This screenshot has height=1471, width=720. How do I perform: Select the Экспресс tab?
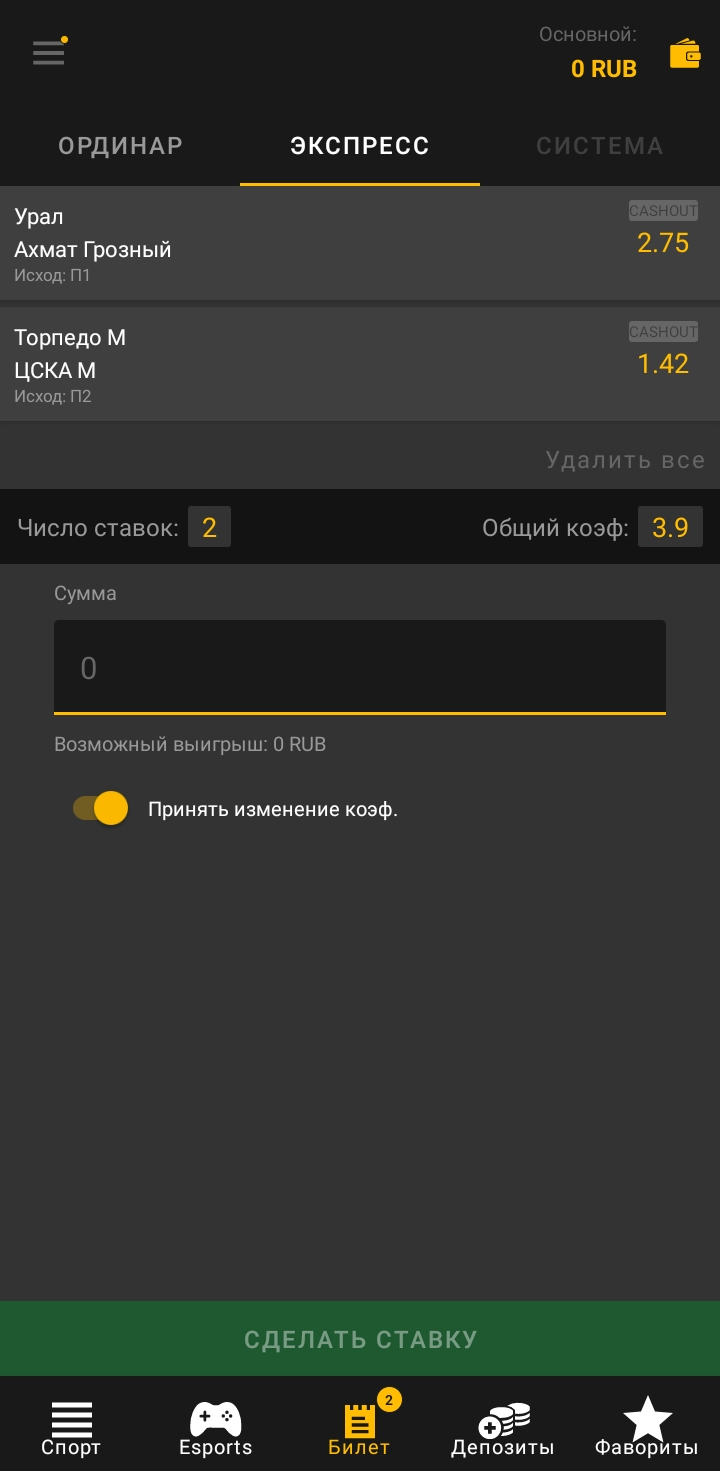click(360, 146)
